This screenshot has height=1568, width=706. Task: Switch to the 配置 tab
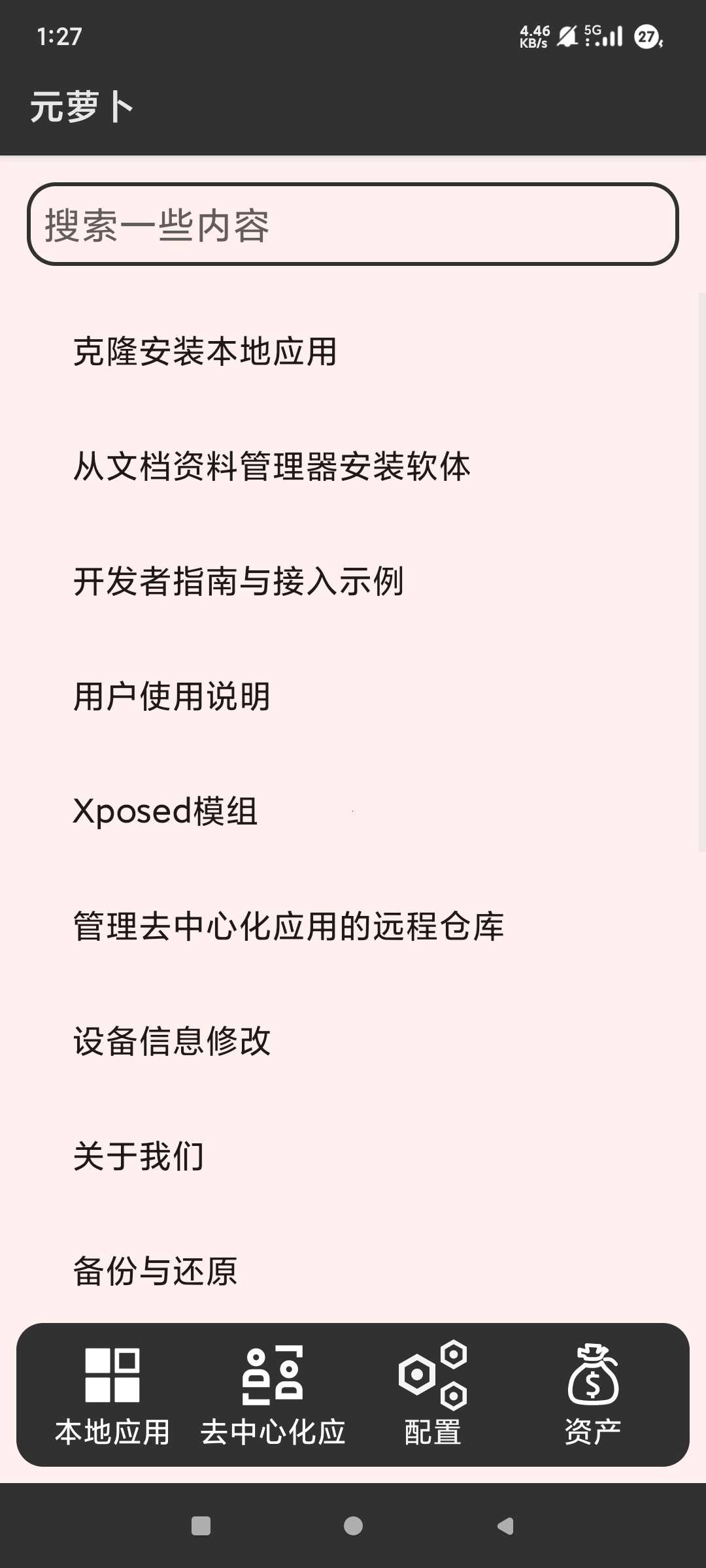(x=433, y=1394)
